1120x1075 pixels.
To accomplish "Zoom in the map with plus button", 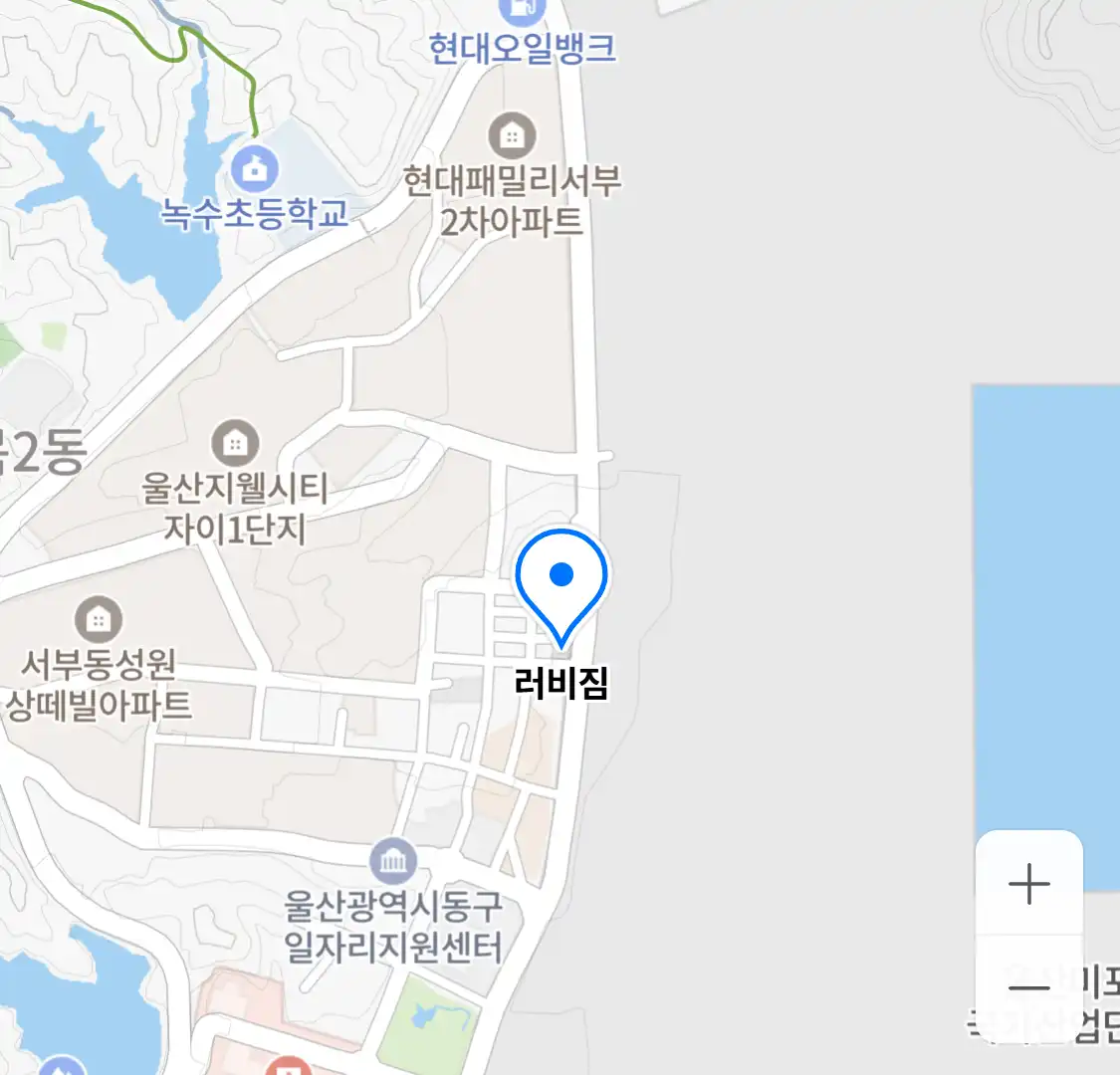I will point(1028,884).
